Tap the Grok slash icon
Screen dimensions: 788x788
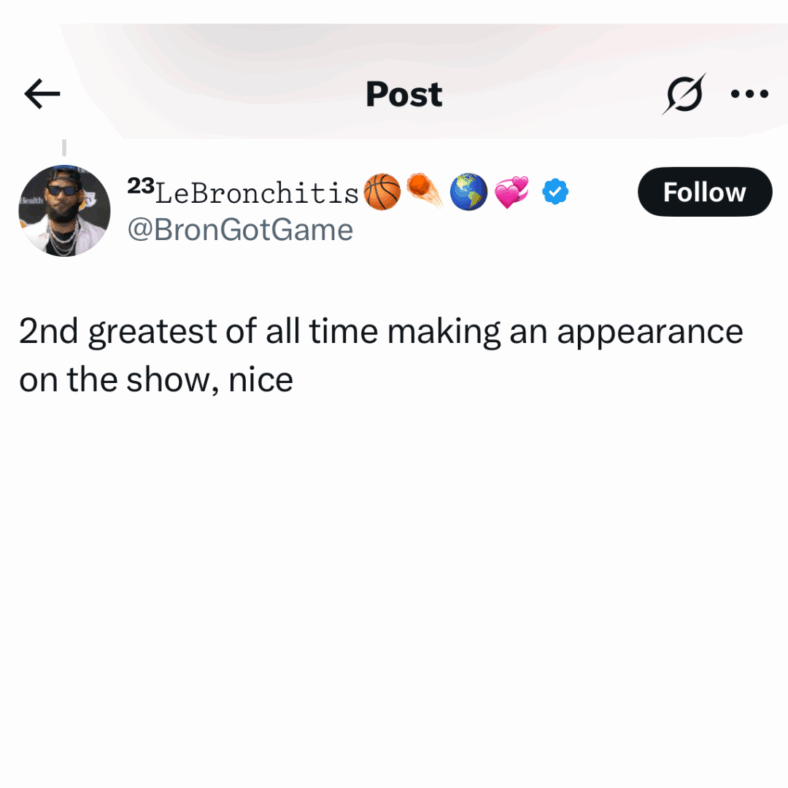pos(685,94)
